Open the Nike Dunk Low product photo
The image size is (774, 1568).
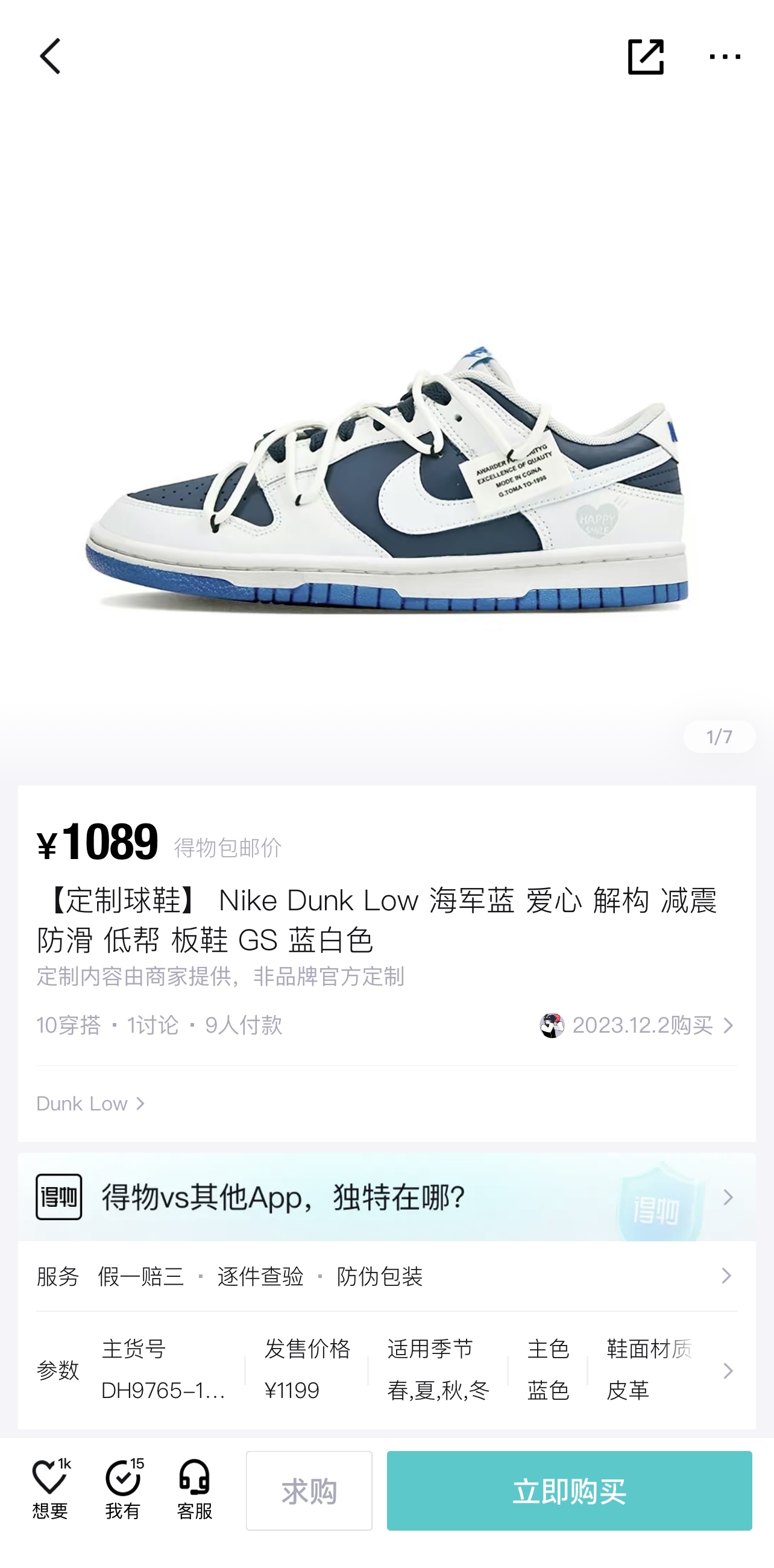[x=387, y=479]
